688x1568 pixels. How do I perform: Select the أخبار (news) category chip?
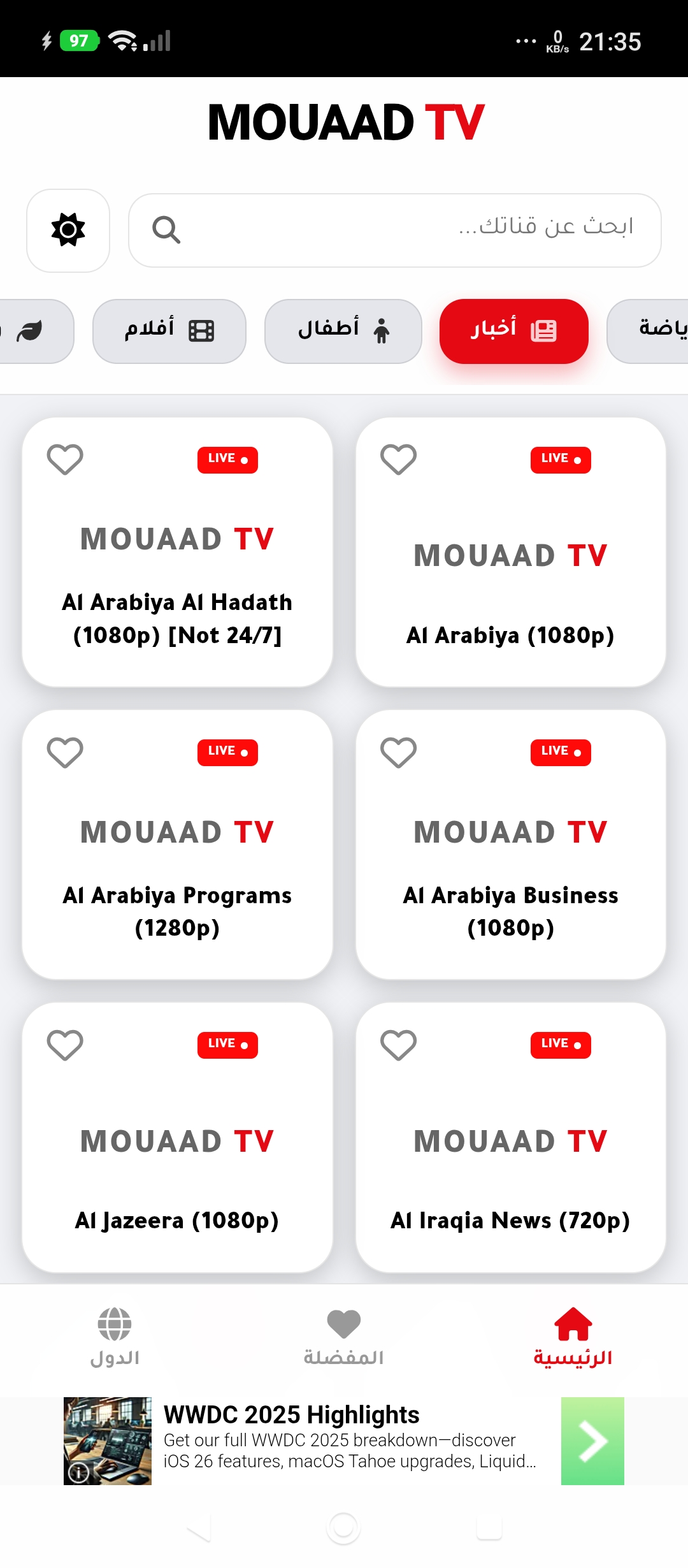pos(513,331)
